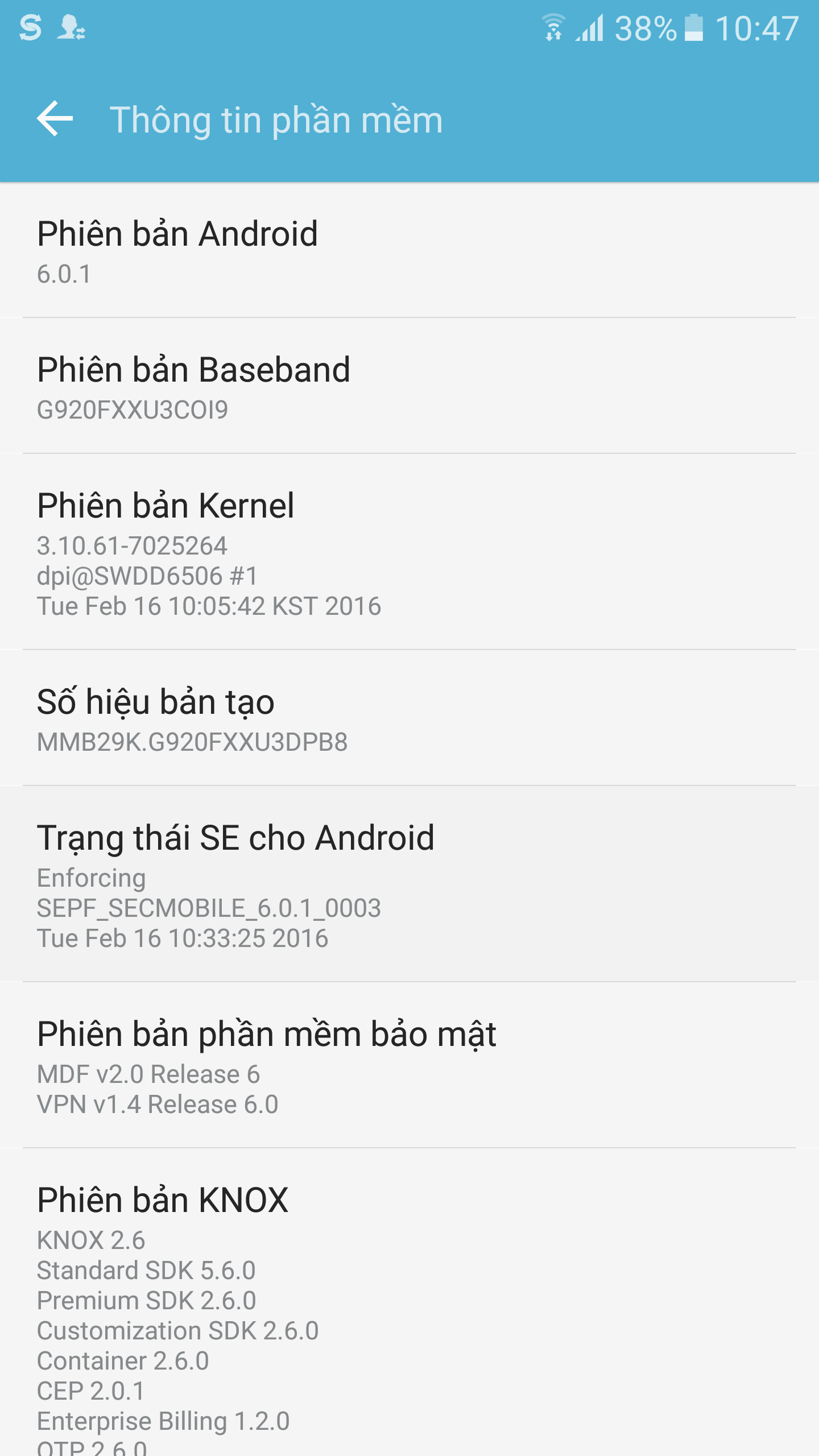Open Phiên bản phần mềm bảo mật
This screenshot has height=1456, width=819.
[x=409, y=1065]
